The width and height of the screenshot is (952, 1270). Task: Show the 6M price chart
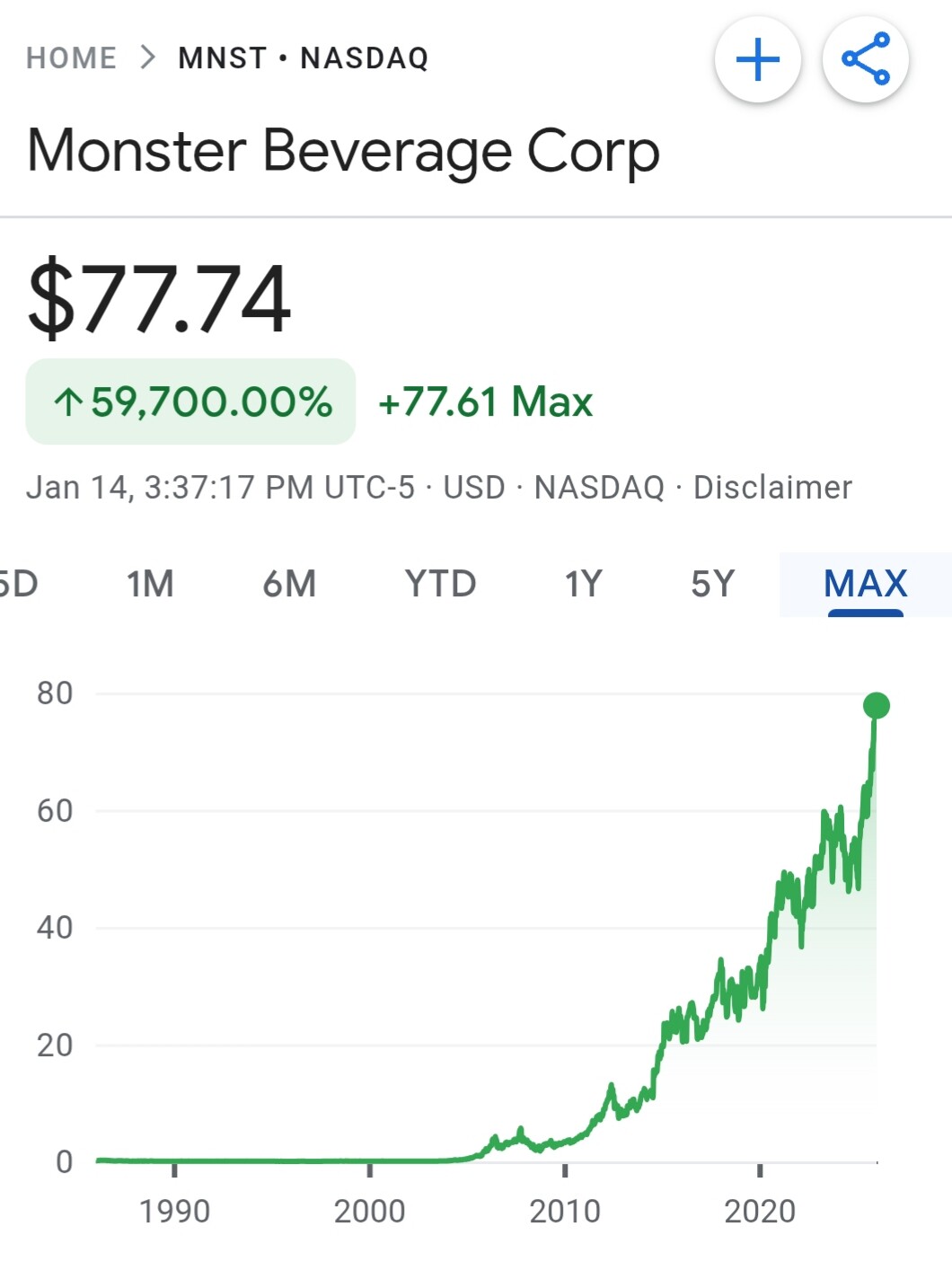(x=289, y=584)
